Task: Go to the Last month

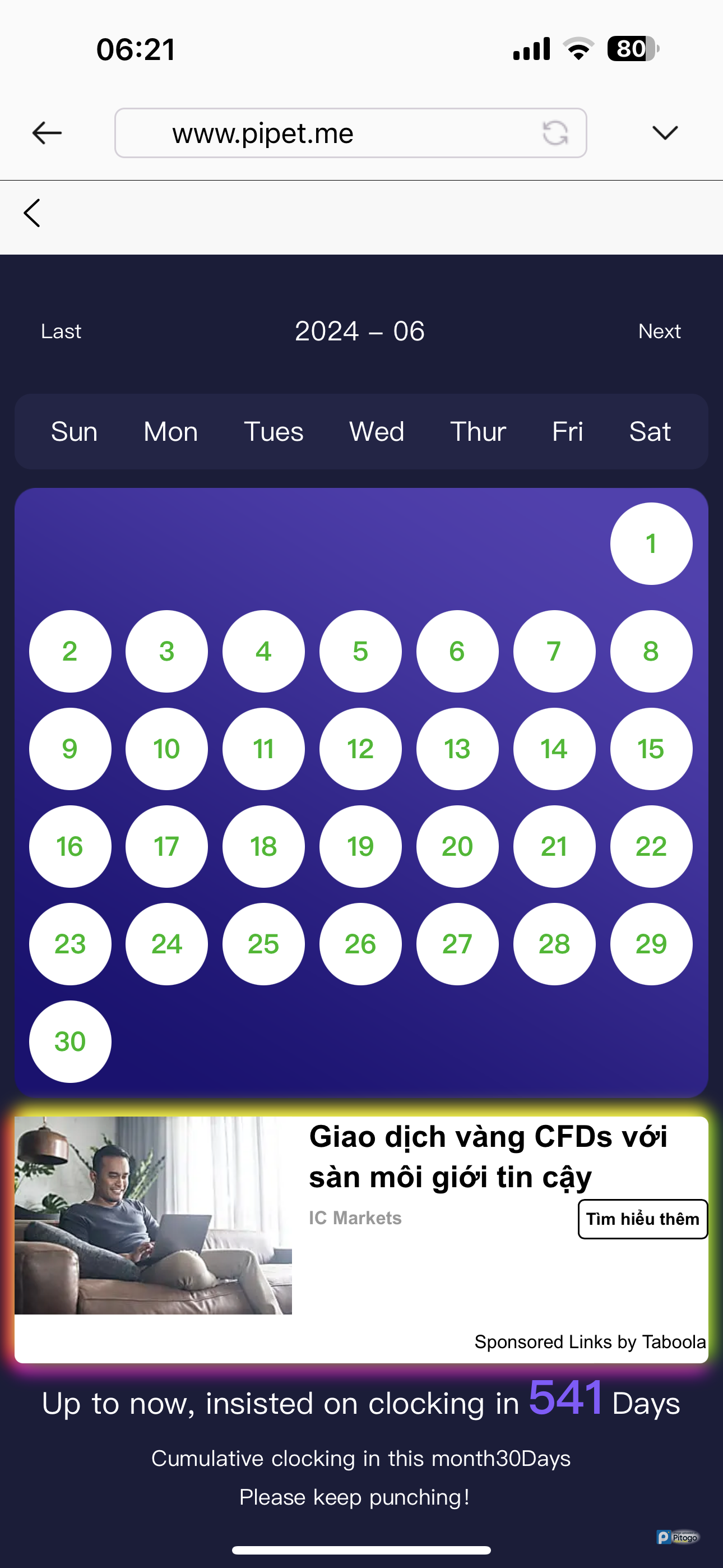Action: point(61,331)
